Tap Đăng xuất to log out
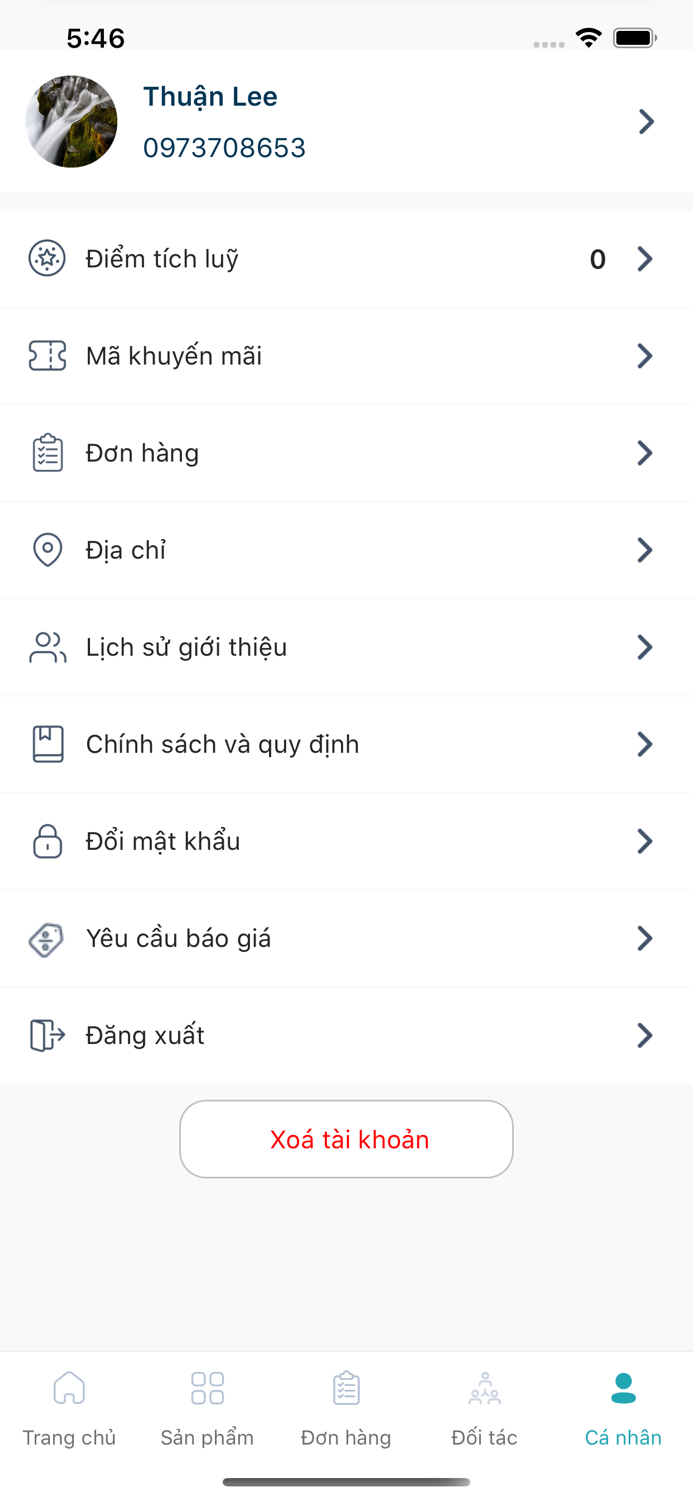Viewport: 693px width, 1500px height. (x=346, y=1035)
